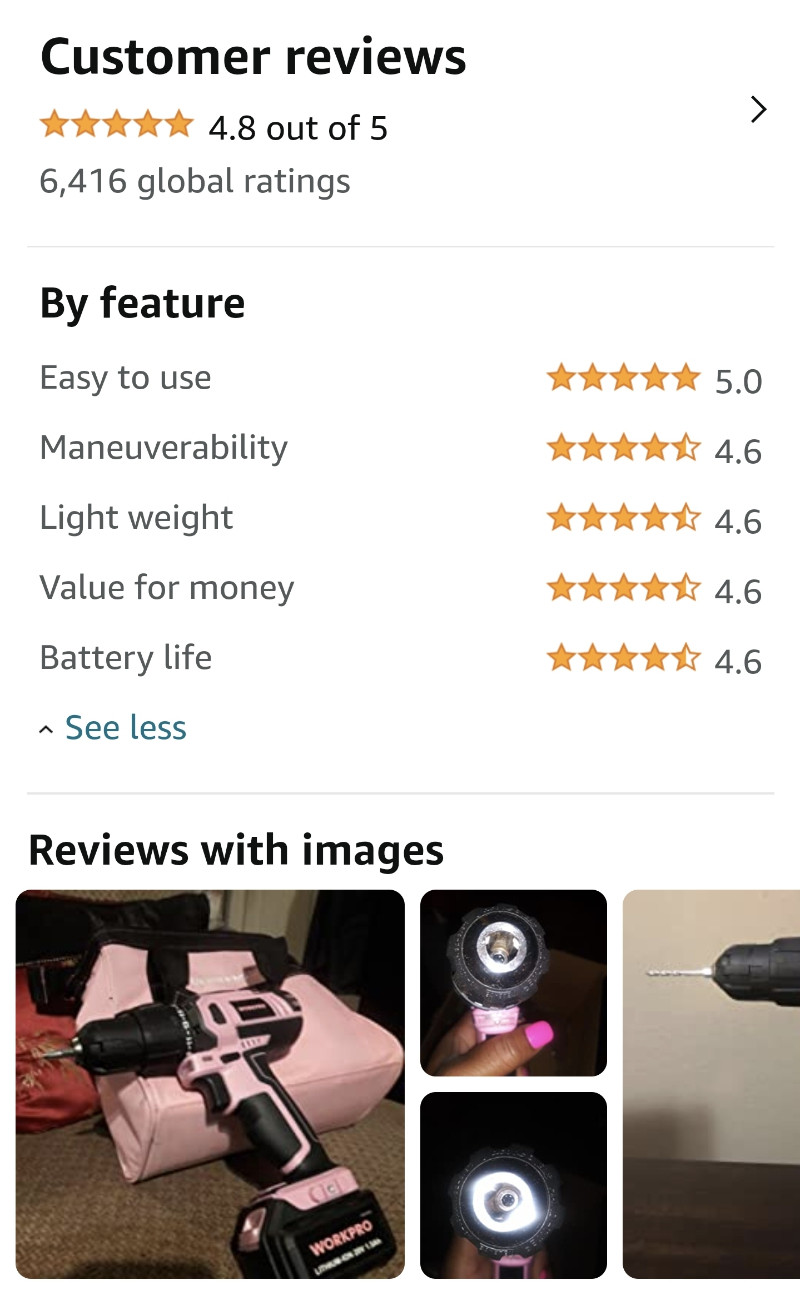This screenshot has height=1305, width=800.
Task: Open review image of drill bit against wall
Action: pos(711,1084)
